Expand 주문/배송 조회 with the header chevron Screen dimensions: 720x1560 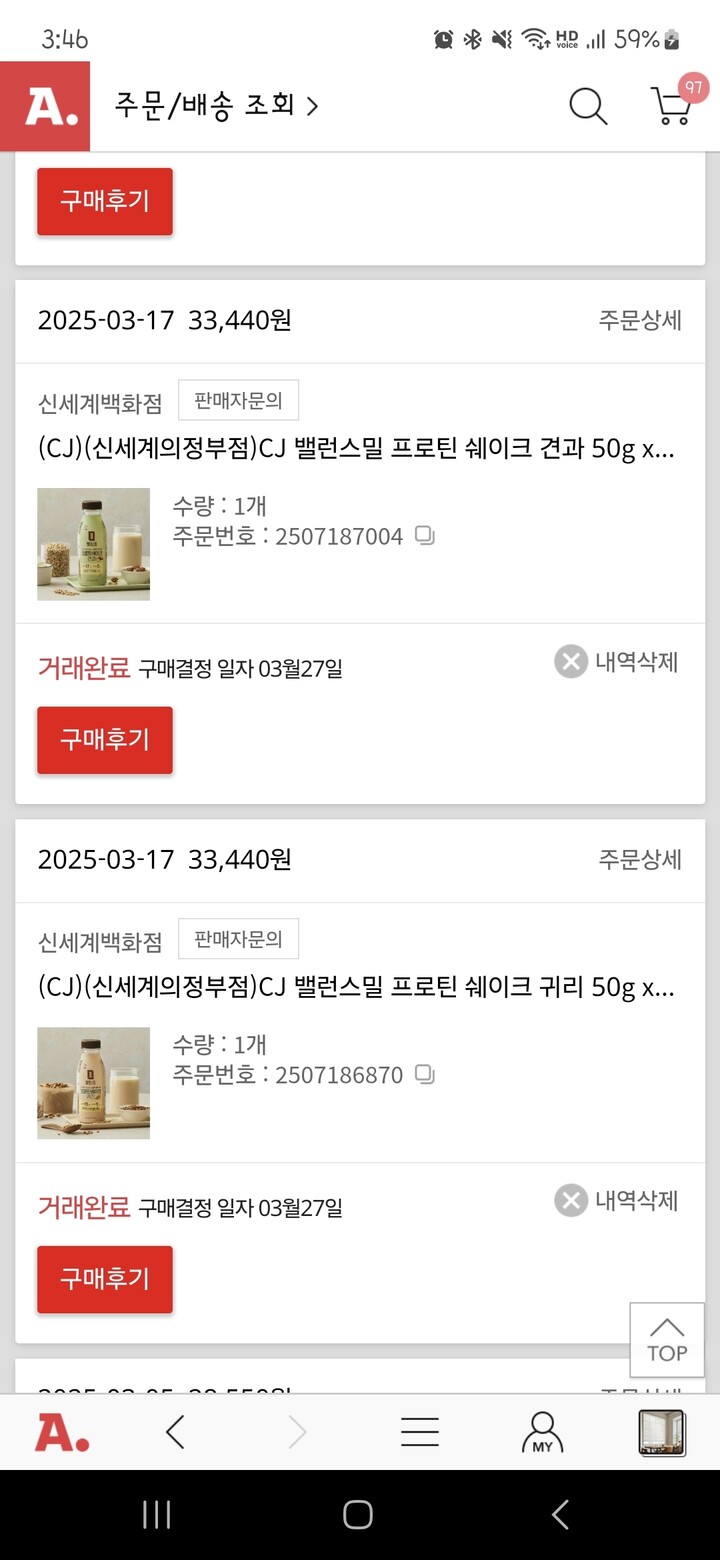click(x=310, y=105)
